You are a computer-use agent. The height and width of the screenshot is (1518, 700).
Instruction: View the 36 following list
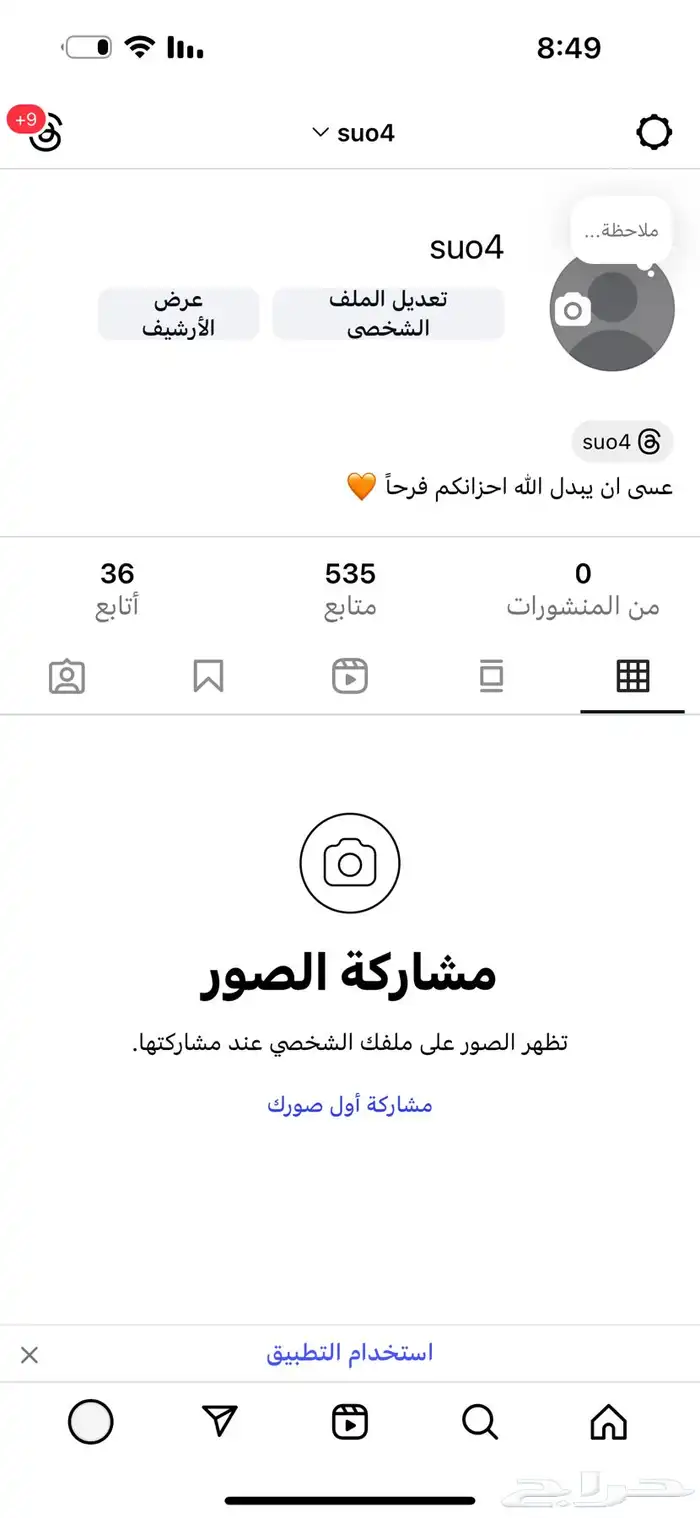point(117,589)
